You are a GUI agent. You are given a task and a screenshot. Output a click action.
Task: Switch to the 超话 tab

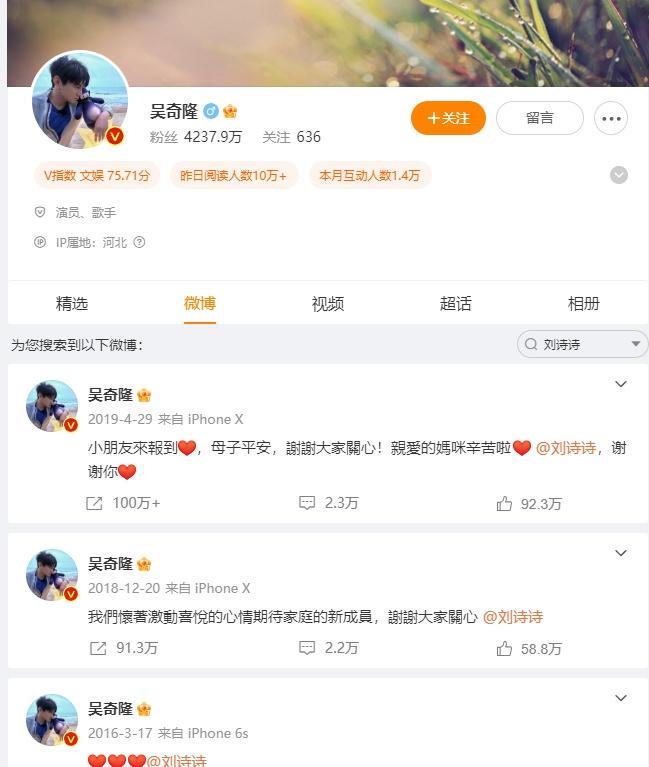[456, 304]
